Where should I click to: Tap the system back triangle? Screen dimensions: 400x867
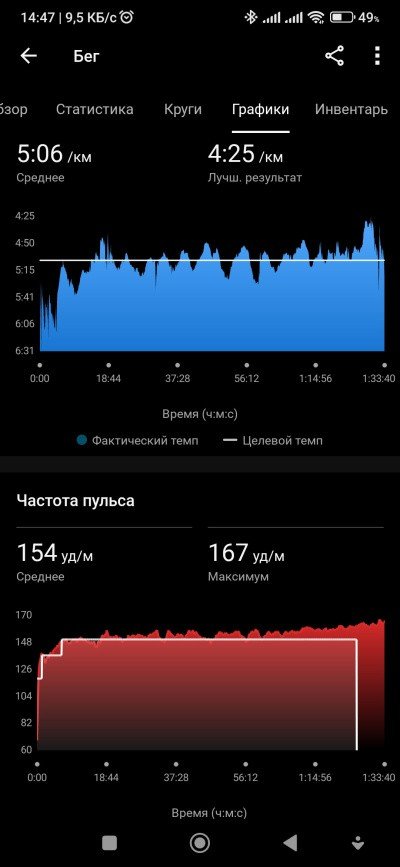(x=289, y=843)
